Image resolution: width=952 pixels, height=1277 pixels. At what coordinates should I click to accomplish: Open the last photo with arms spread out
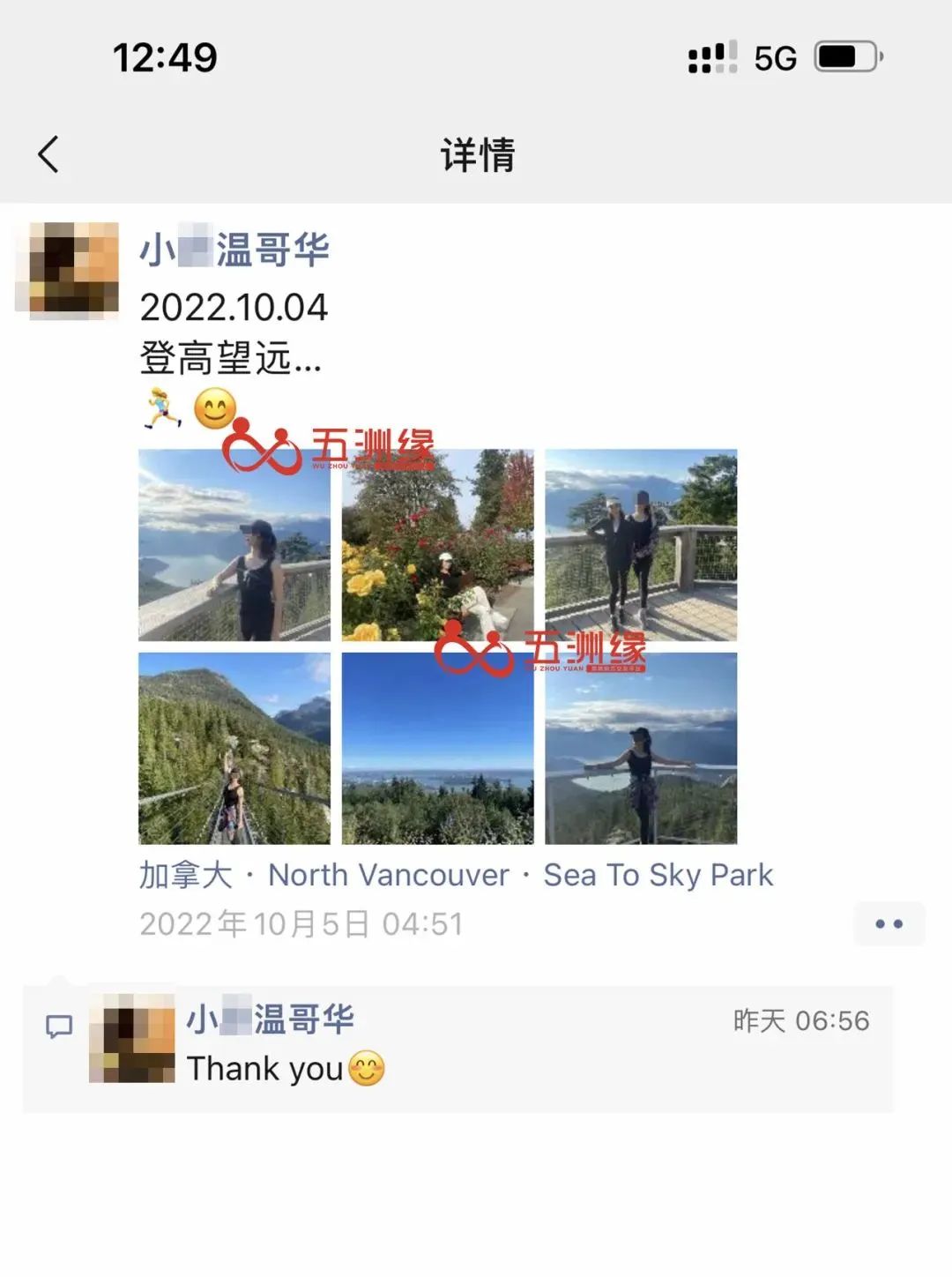click(641, 749)
